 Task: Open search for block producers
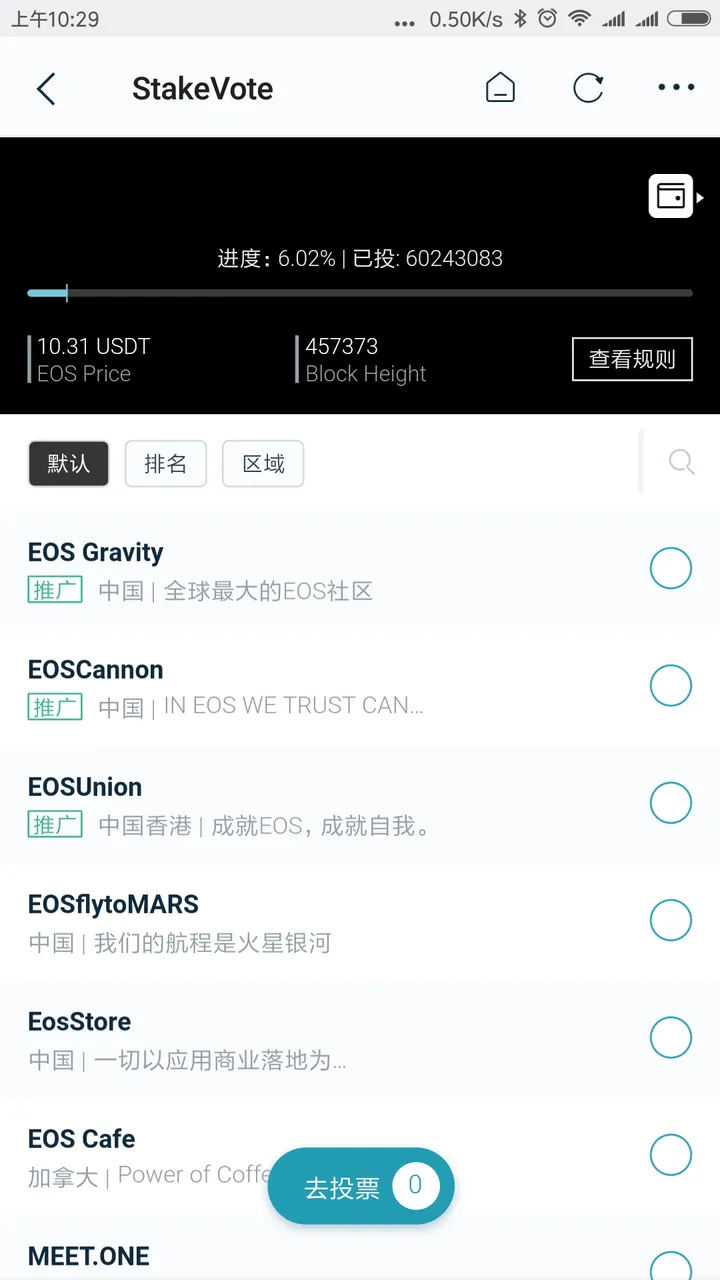point(681,462)
